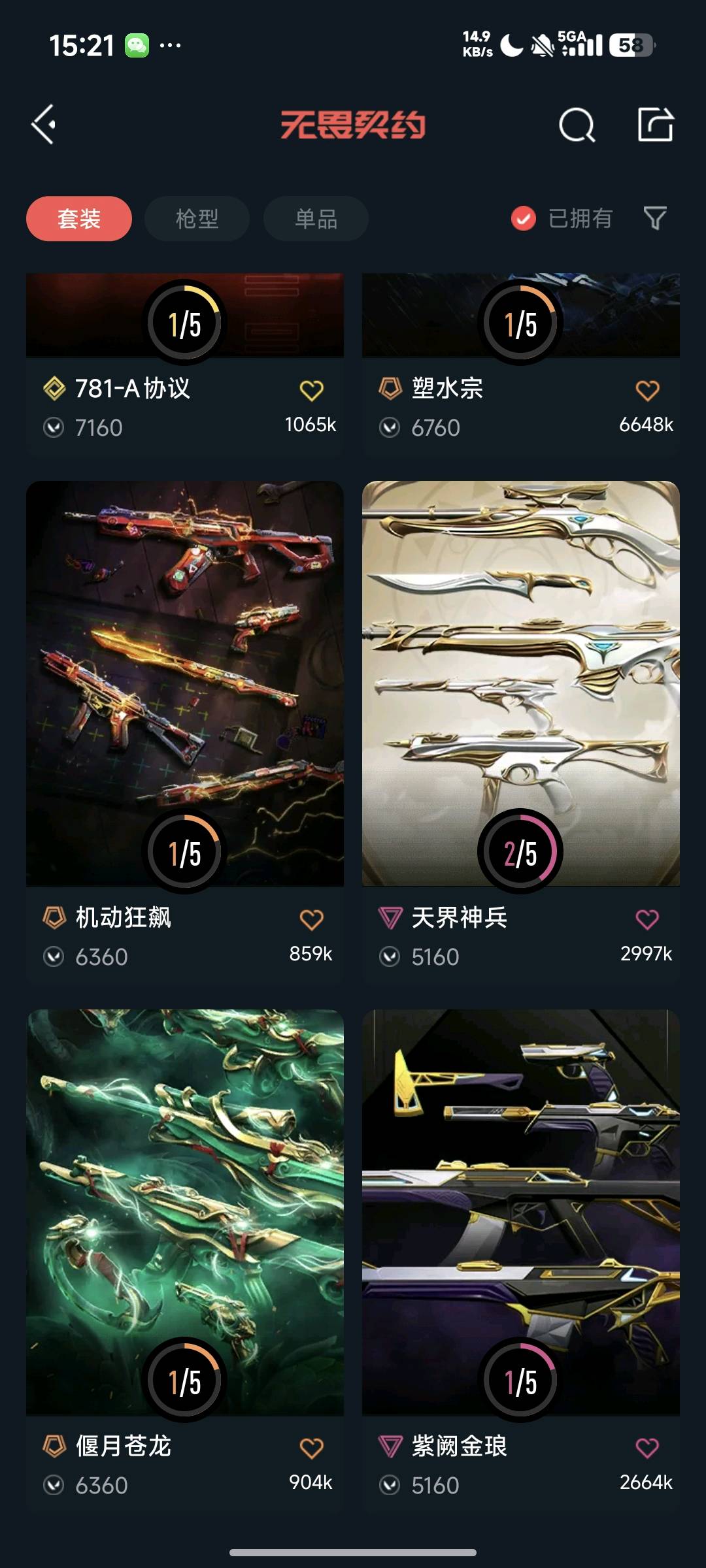Like the 机动狂飙 bundle
Viewport: 706px width, 1568px height.
click(311, 919)
